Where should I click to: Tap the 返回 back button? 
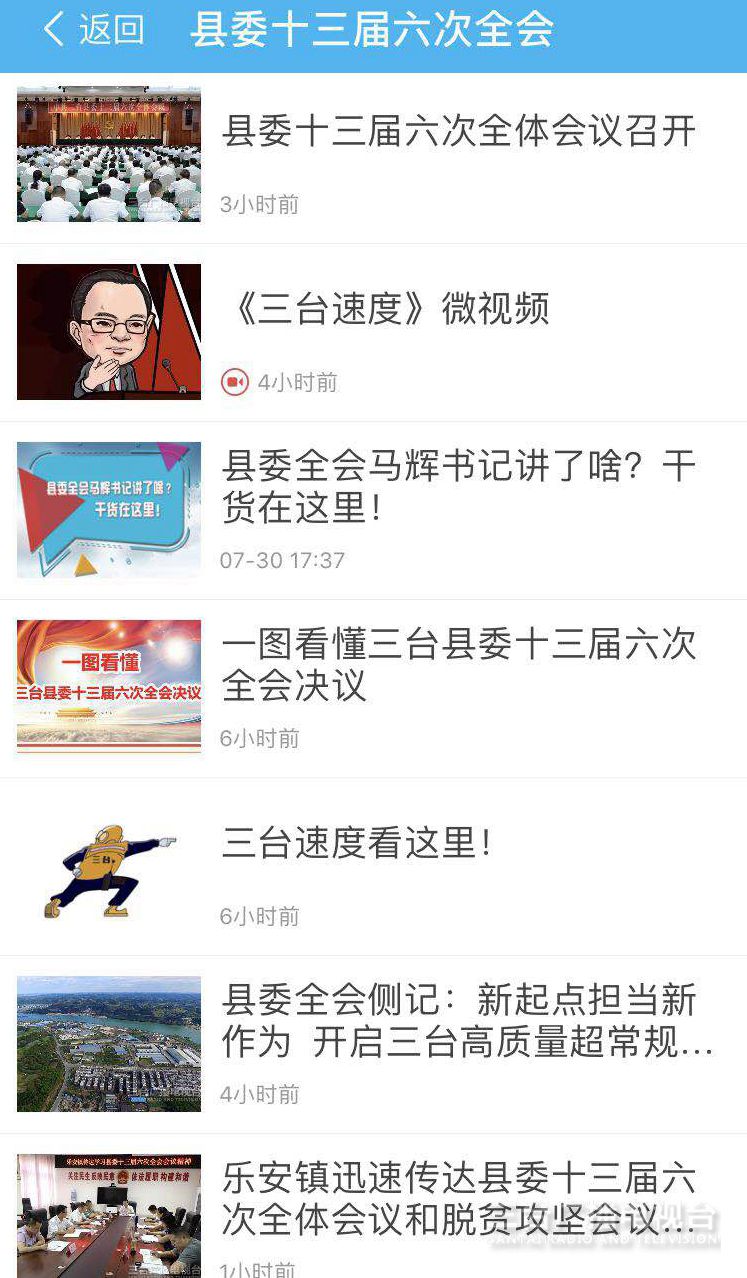(x=93, y=30)
